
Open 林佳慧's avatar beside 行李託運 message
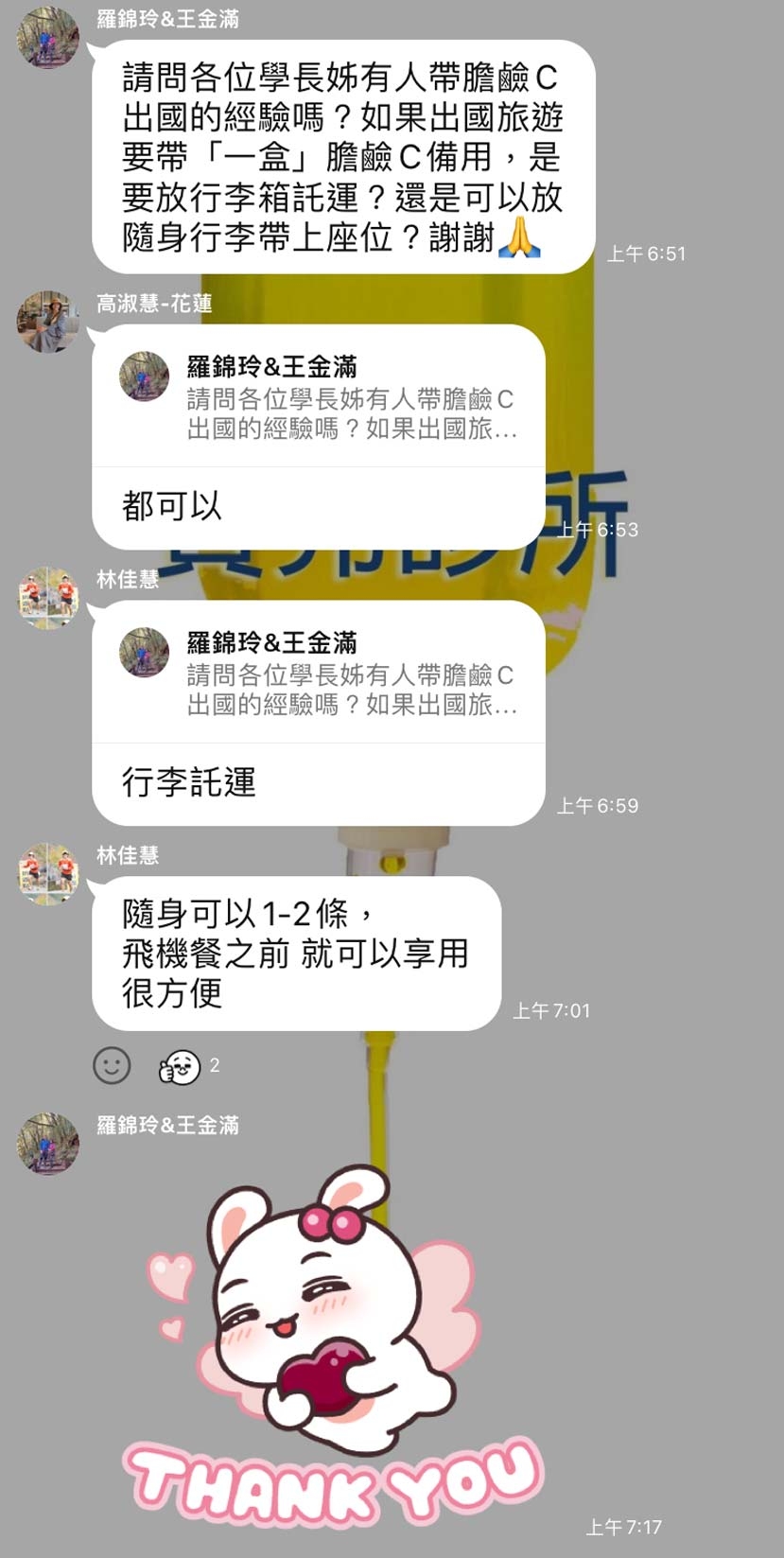[47, 598]
